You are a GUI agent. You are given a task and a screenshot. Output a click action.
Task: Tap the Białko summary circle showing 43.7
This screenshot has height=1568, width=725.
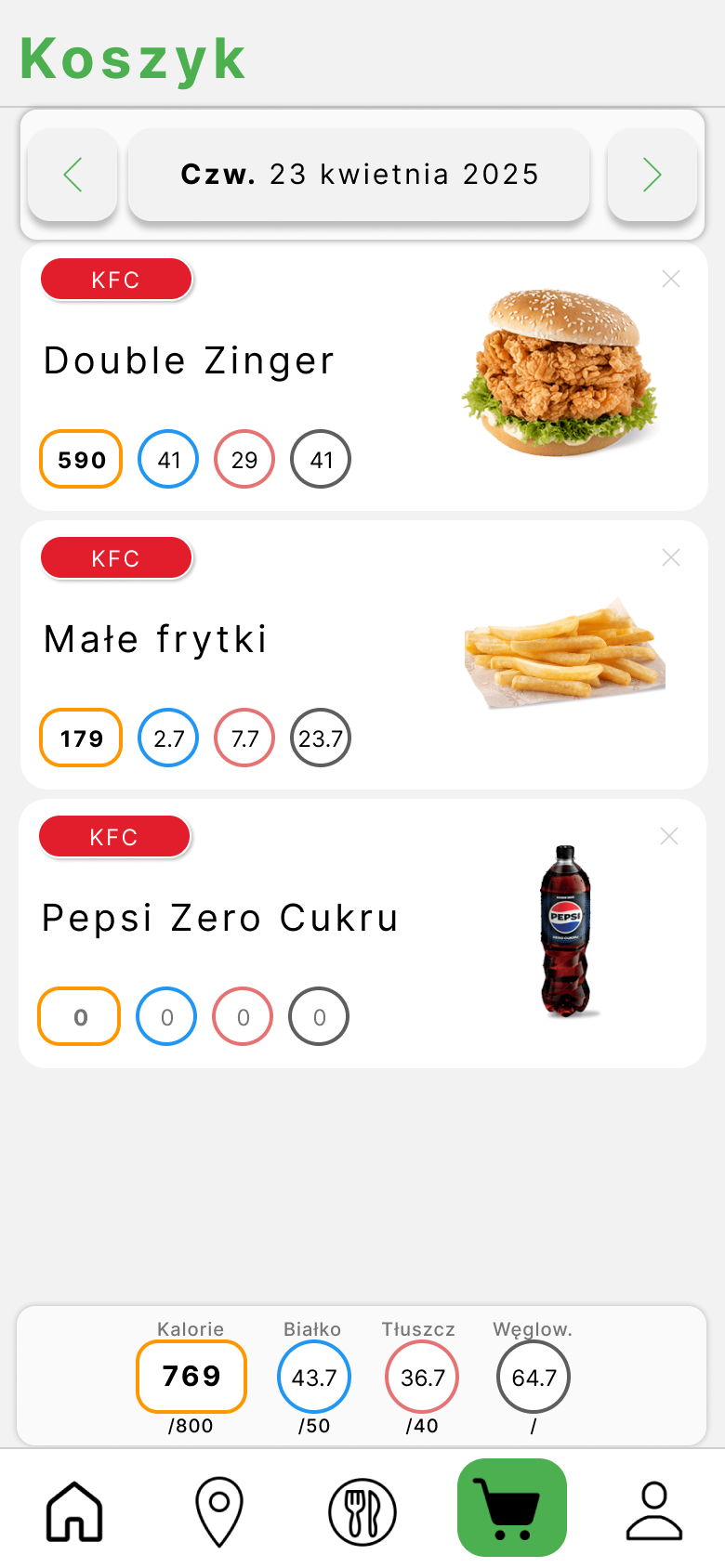coord(313,1376)
